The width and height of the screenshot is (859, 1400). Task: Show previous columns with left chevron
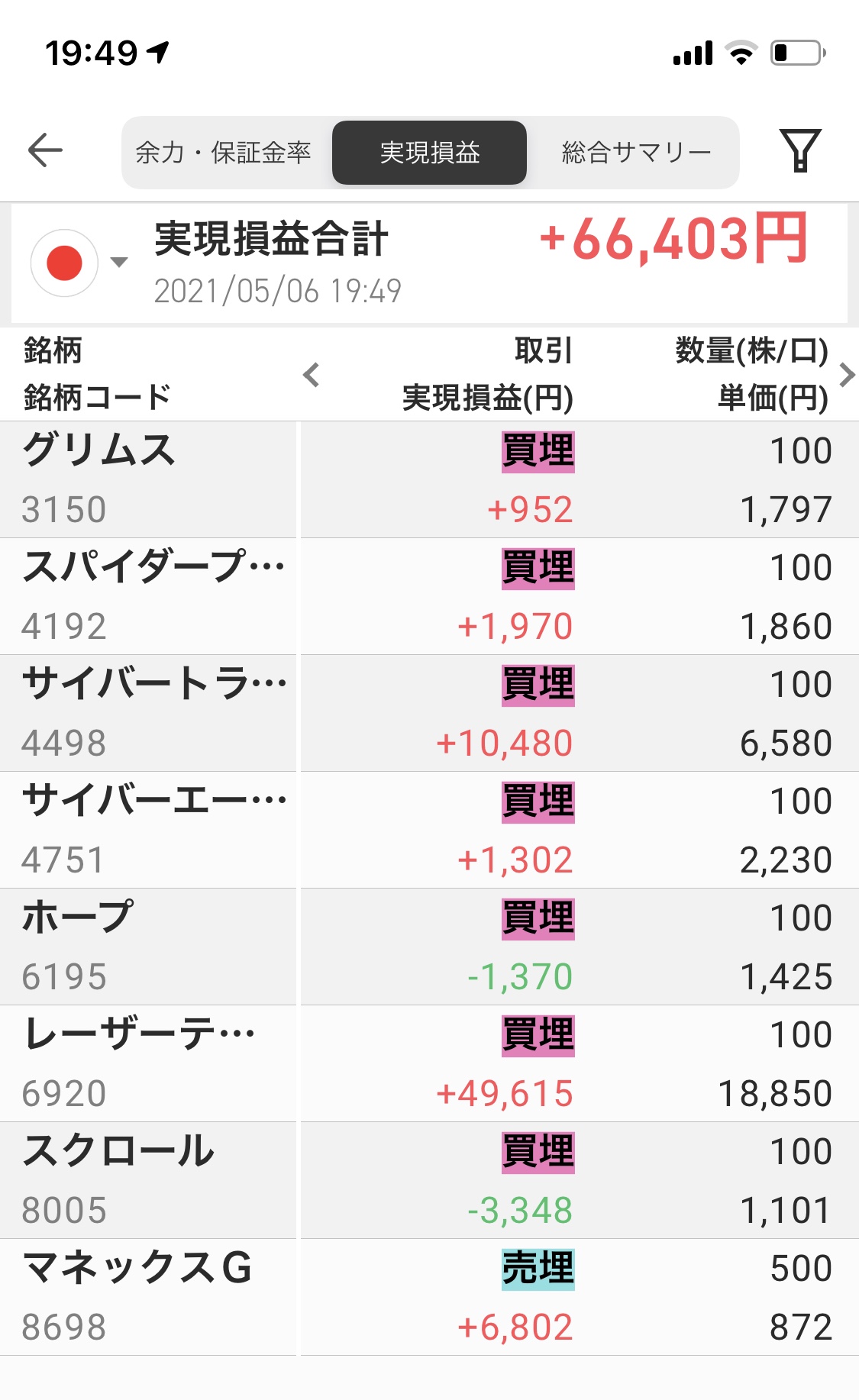[x=311, y=375]
